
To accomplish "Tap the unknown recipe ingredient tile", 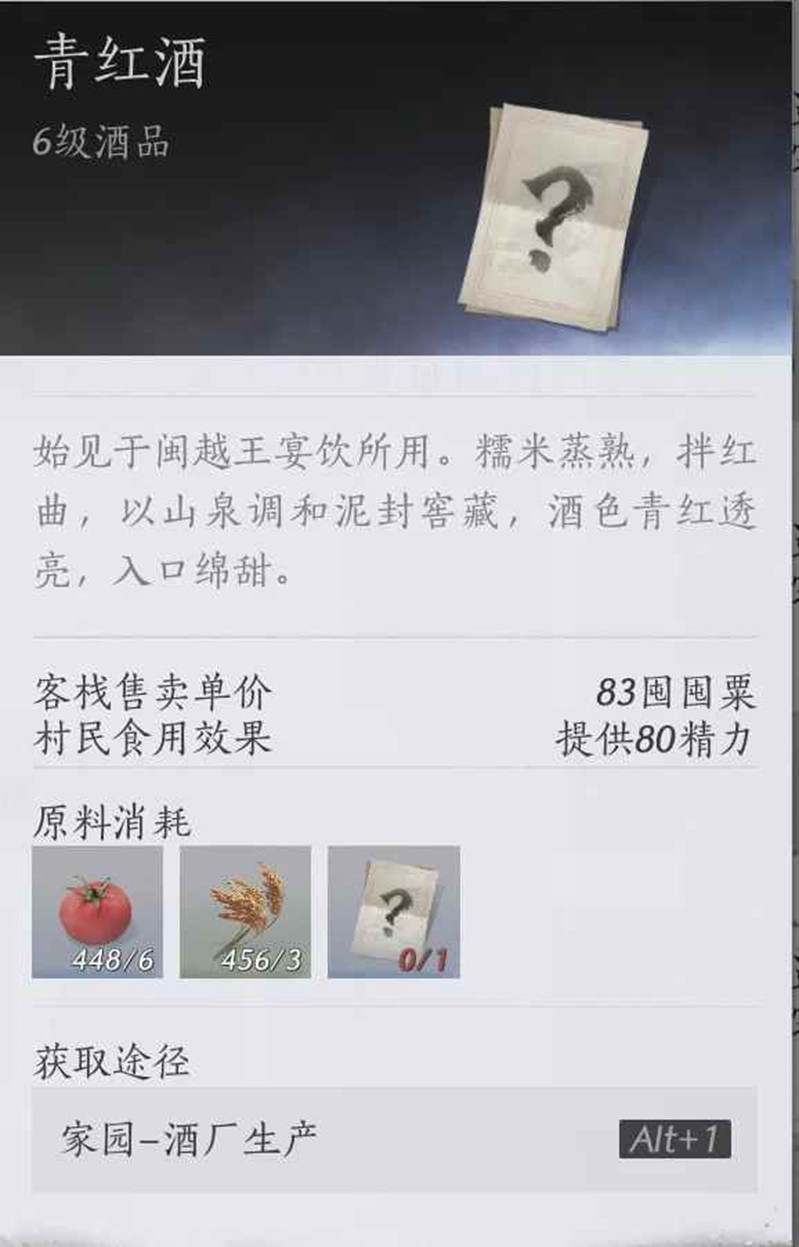I will click(x=393, y=911).
